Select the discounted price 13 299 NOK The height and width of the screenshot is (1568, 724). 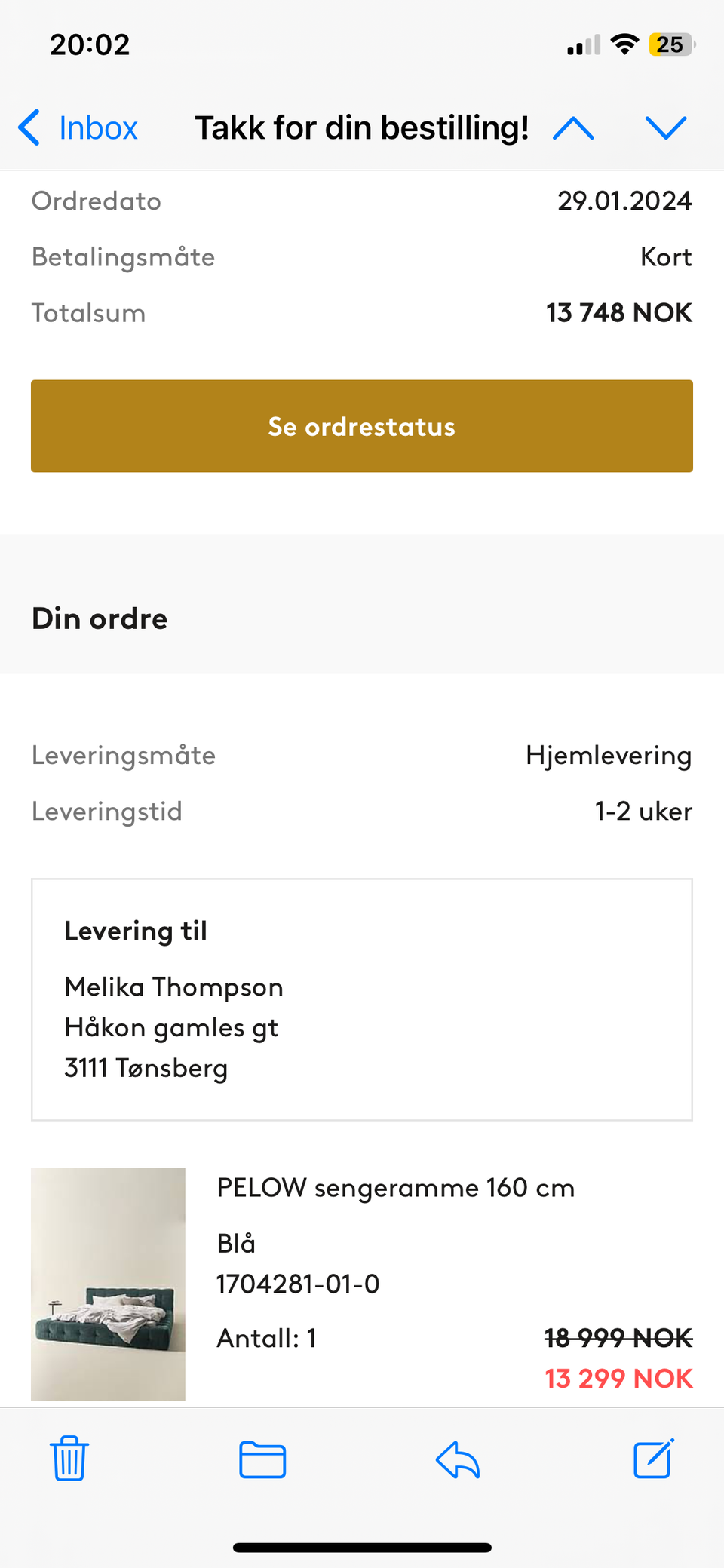point(618,1378)
